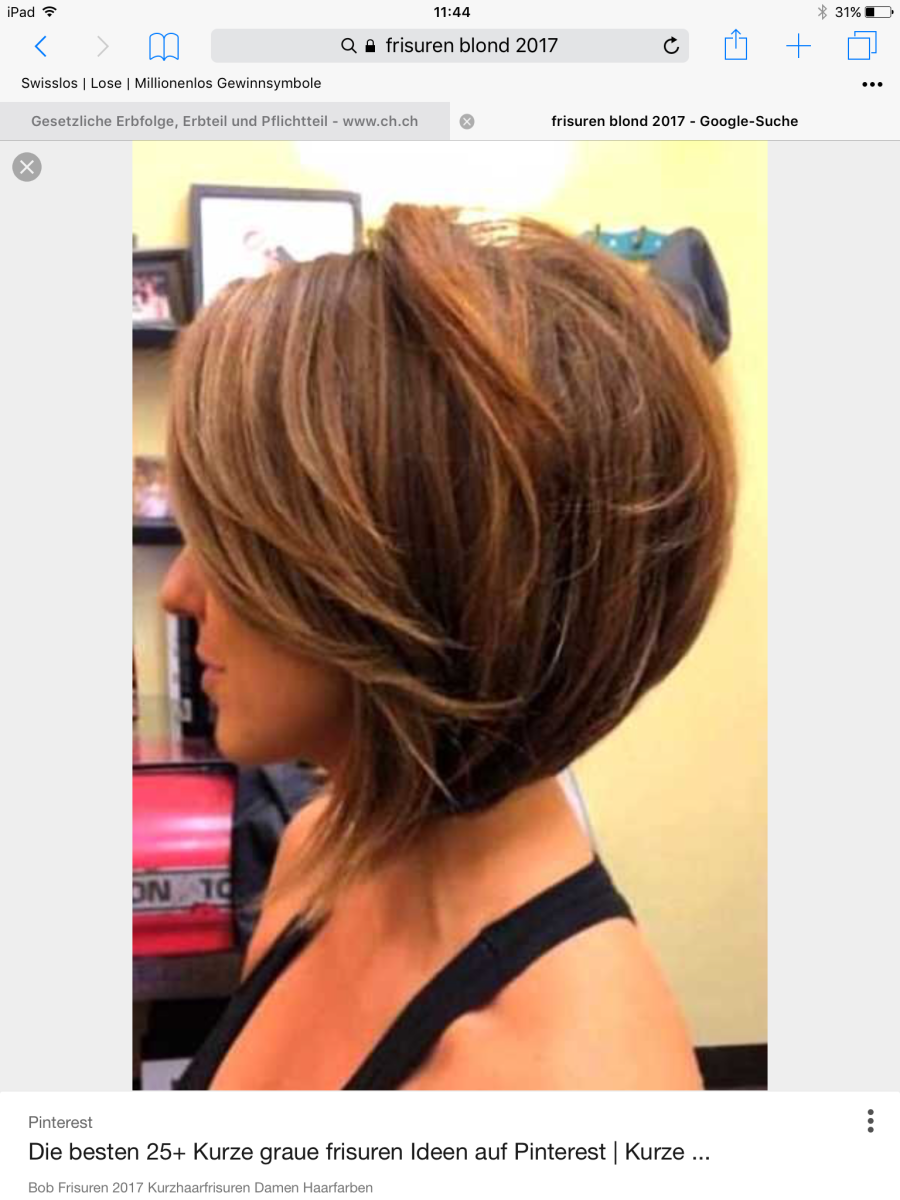
Task: Close the frisuren blond 2017 tab
Action: point(467,121)
